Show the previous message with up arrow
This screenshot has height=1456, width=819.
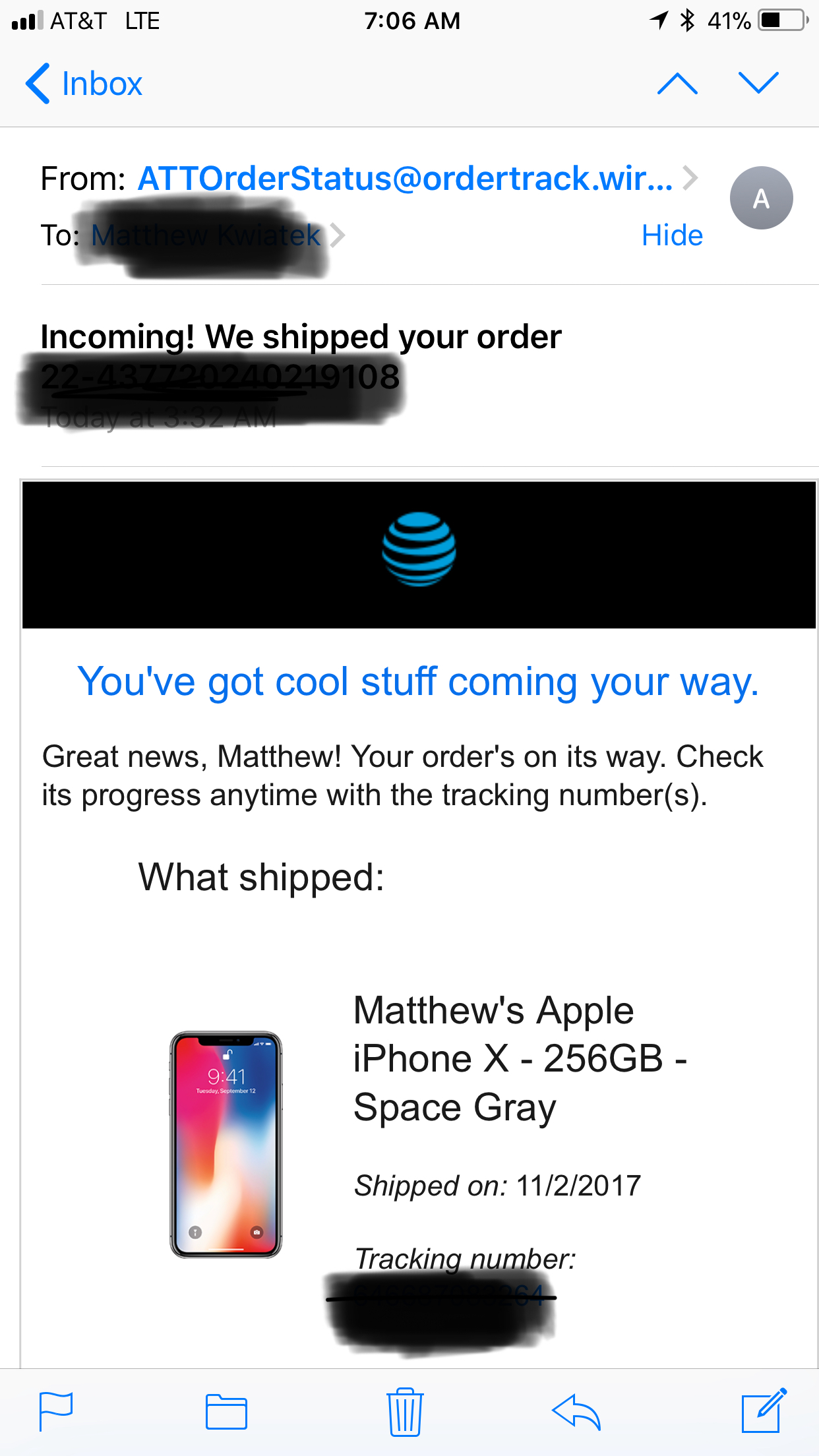click(x=677, y=84)
